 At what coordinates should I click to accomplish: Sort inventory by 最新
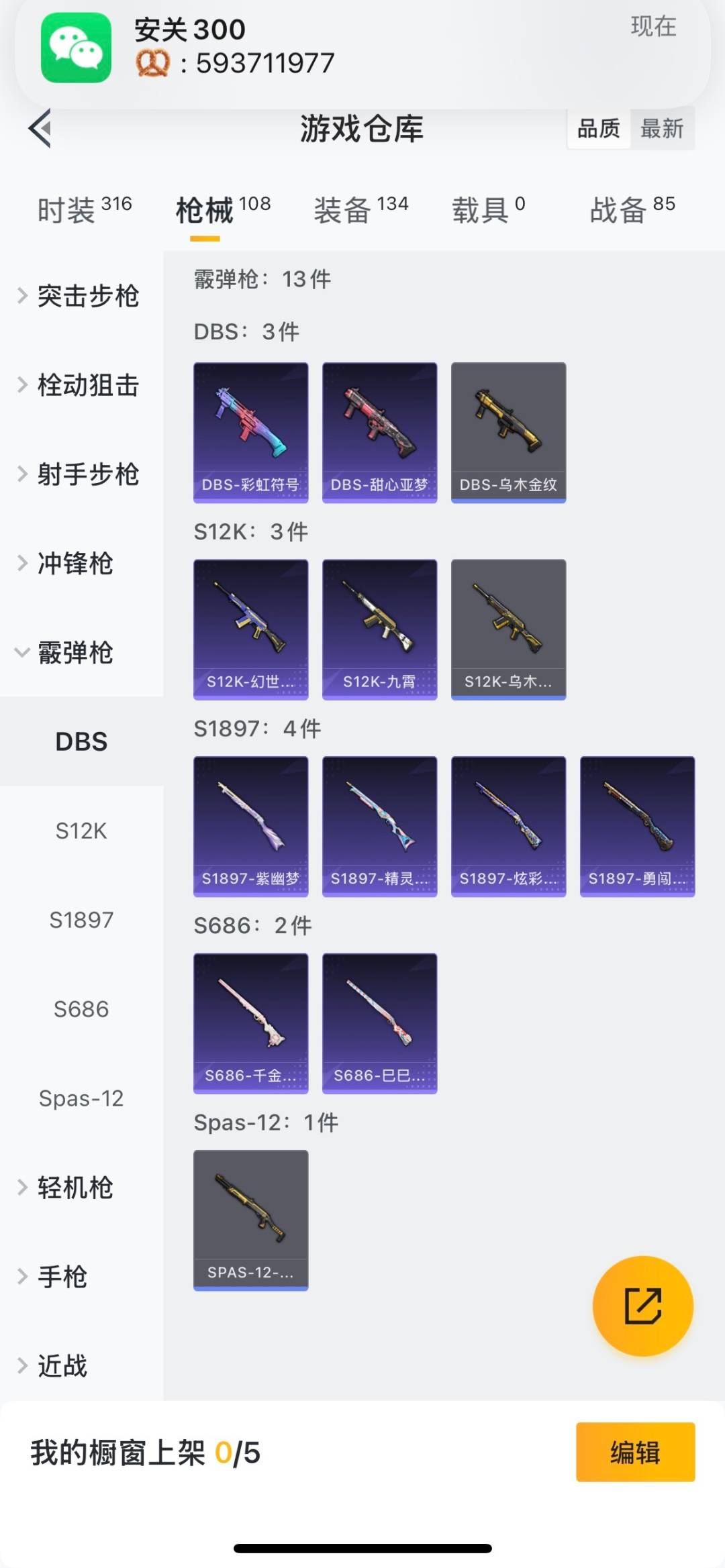(662, 128)
